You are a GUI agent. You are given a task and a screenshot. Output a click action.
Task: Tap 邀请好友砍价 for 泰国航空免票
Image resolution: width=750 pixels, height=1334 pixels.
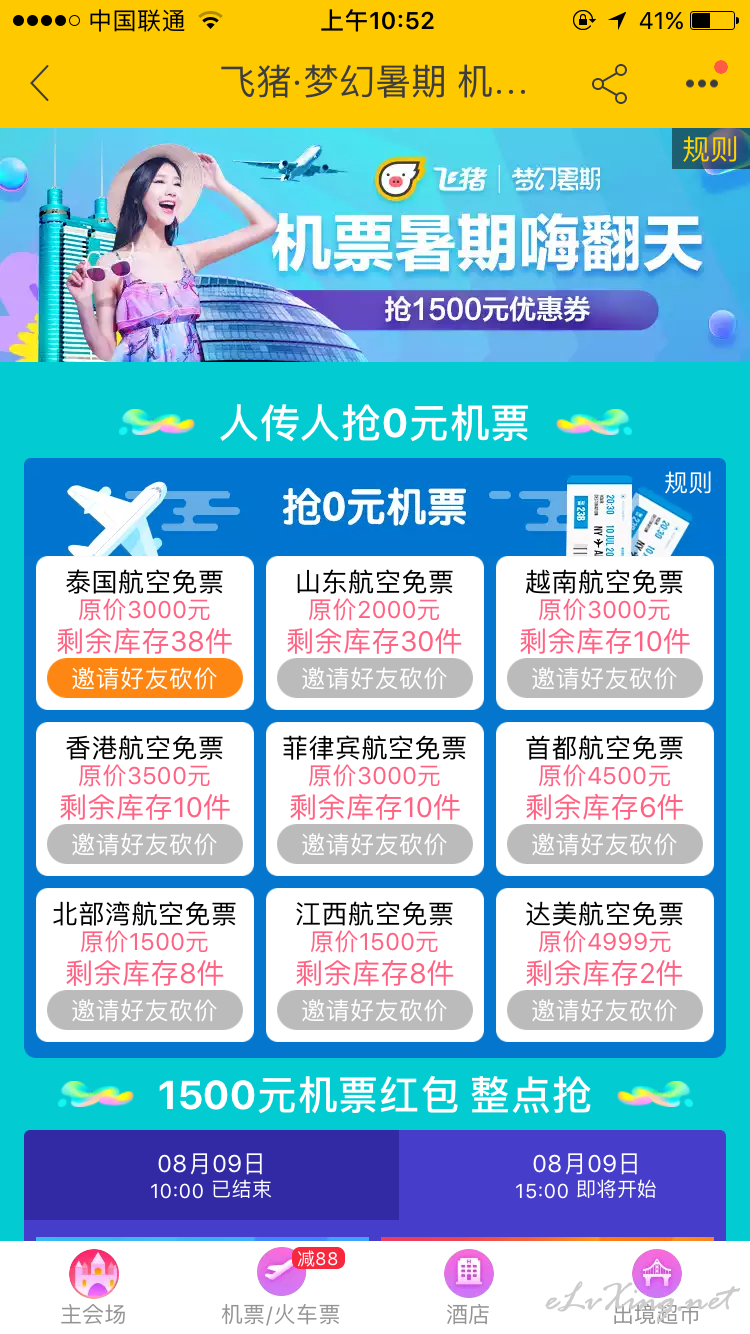[145, 678]
